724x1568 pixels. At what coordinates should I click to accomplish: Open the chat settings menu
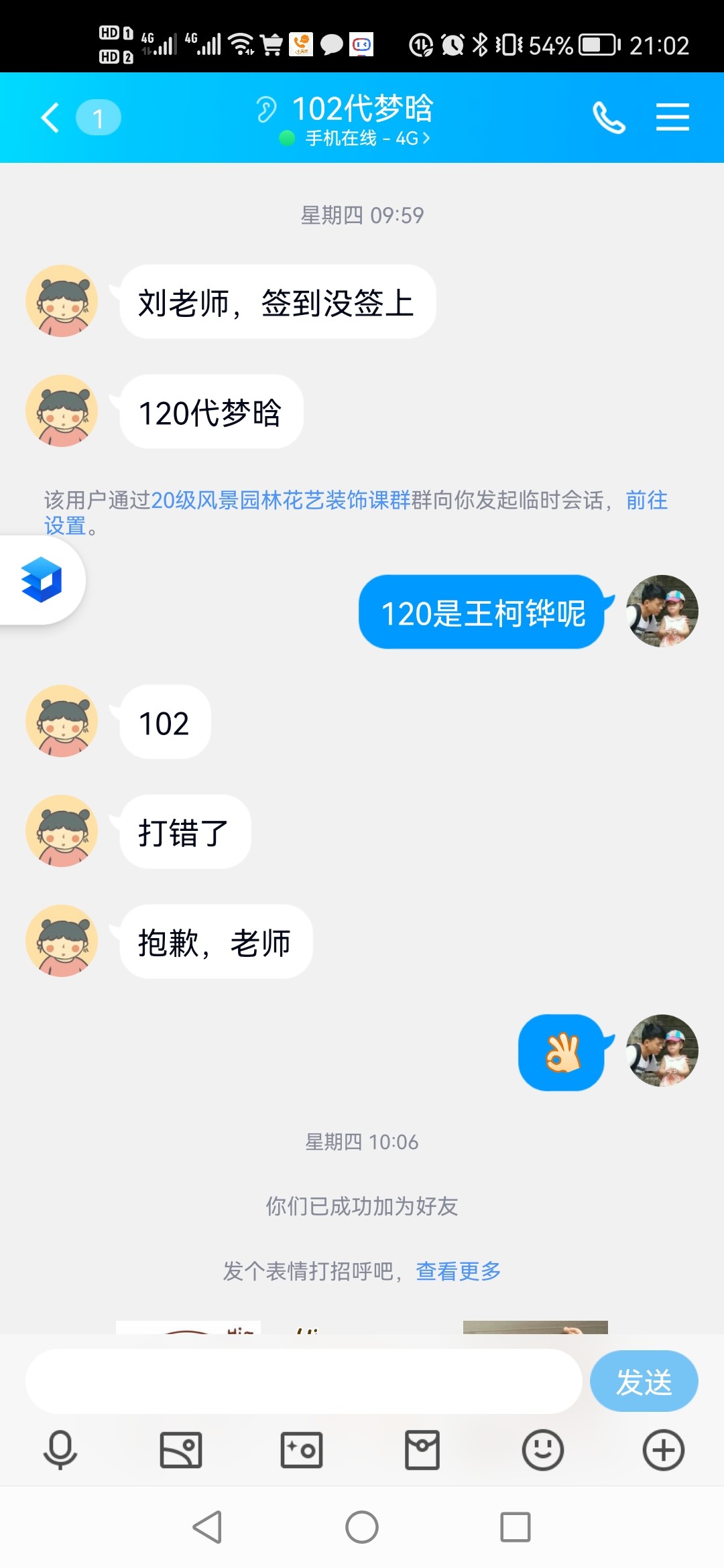click(x=672, y=118)
